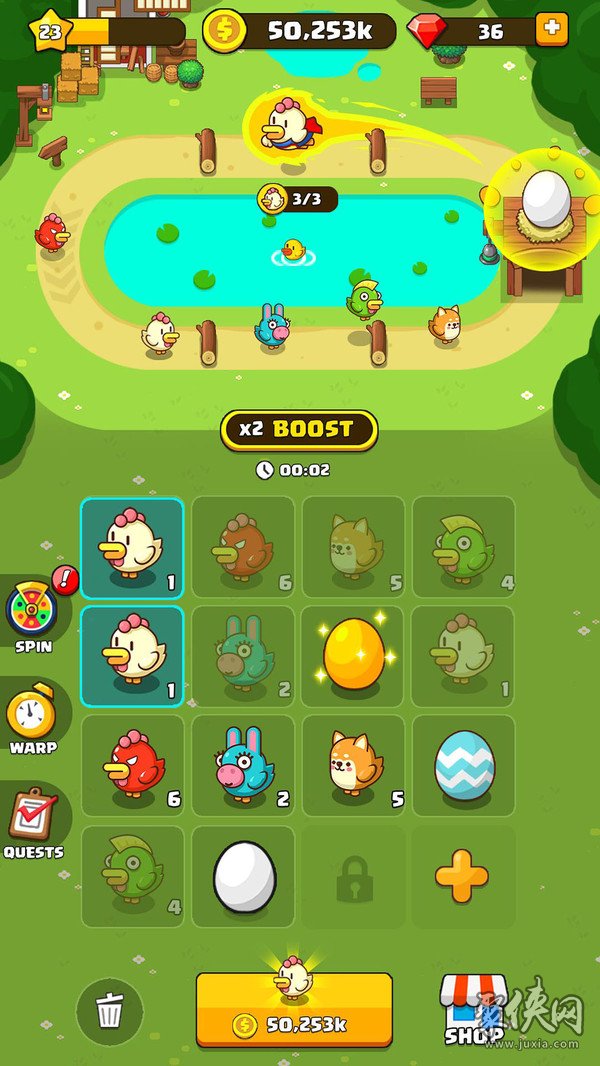600x1066 pixels.
Task: Tap the glowing egg on the nest
Action: pyautogui.click(x=545, y=200)
